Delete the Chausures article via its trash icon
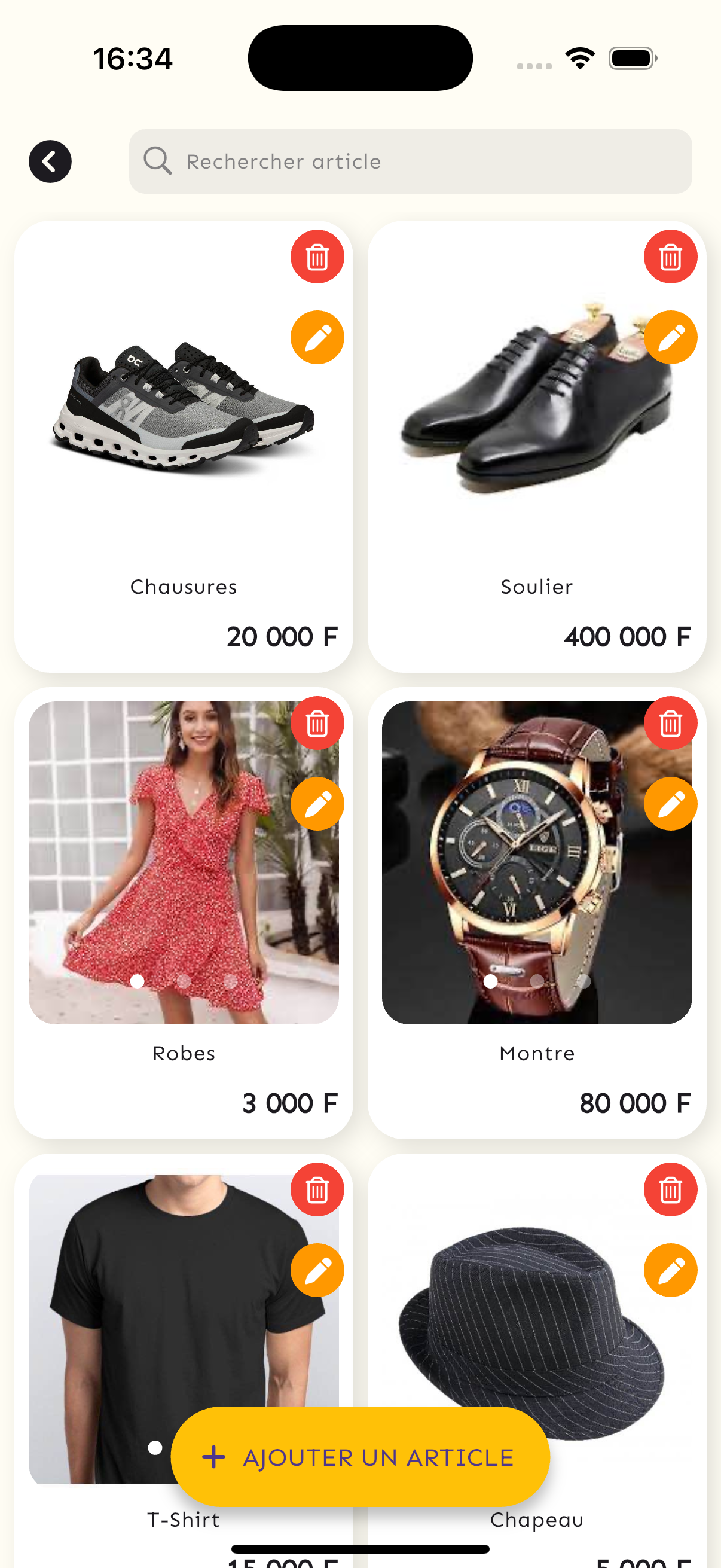The height and width of the screenshot is (1568, 721). coord(317,257)
